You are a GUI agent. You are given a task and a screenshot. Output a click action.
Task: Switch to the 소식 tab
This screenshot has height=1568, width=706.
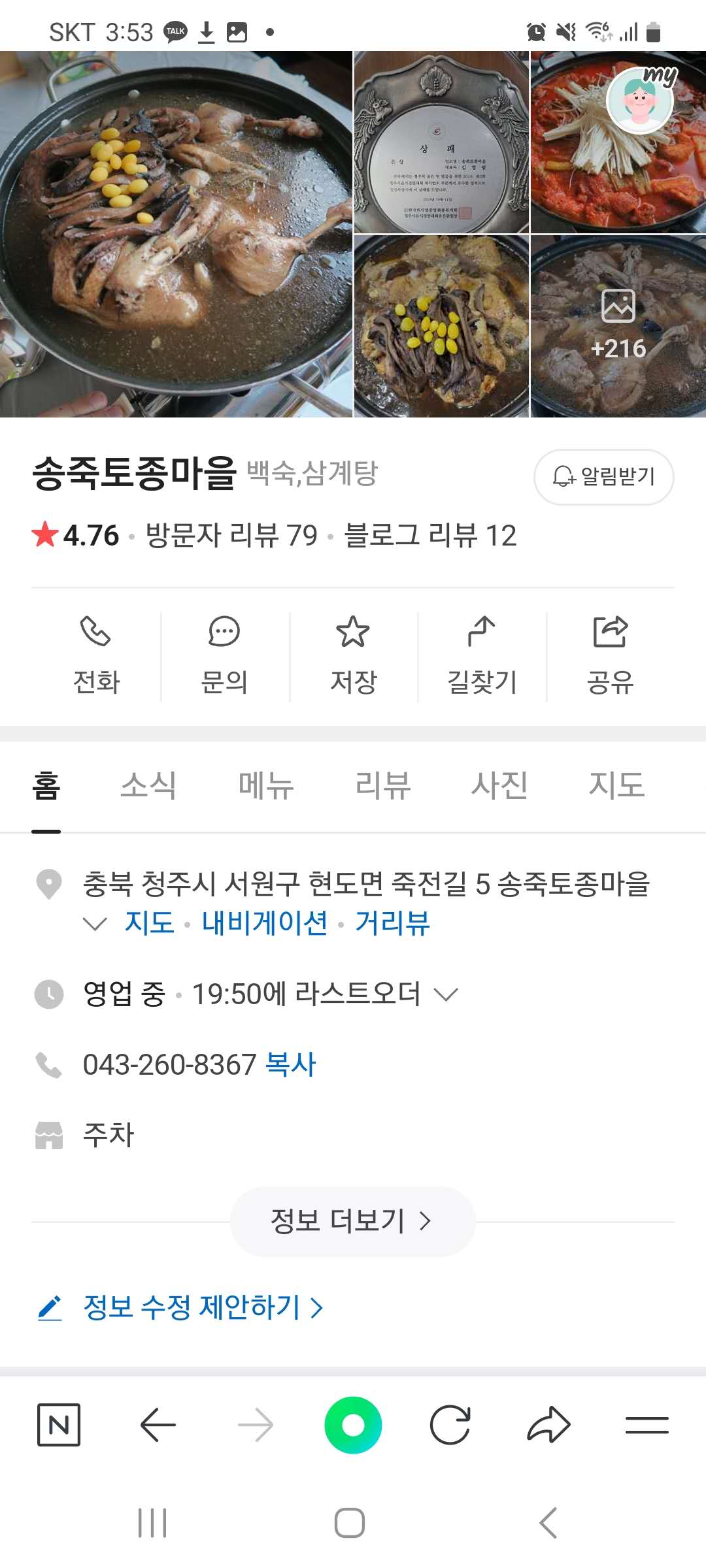[x=148, y=786]
